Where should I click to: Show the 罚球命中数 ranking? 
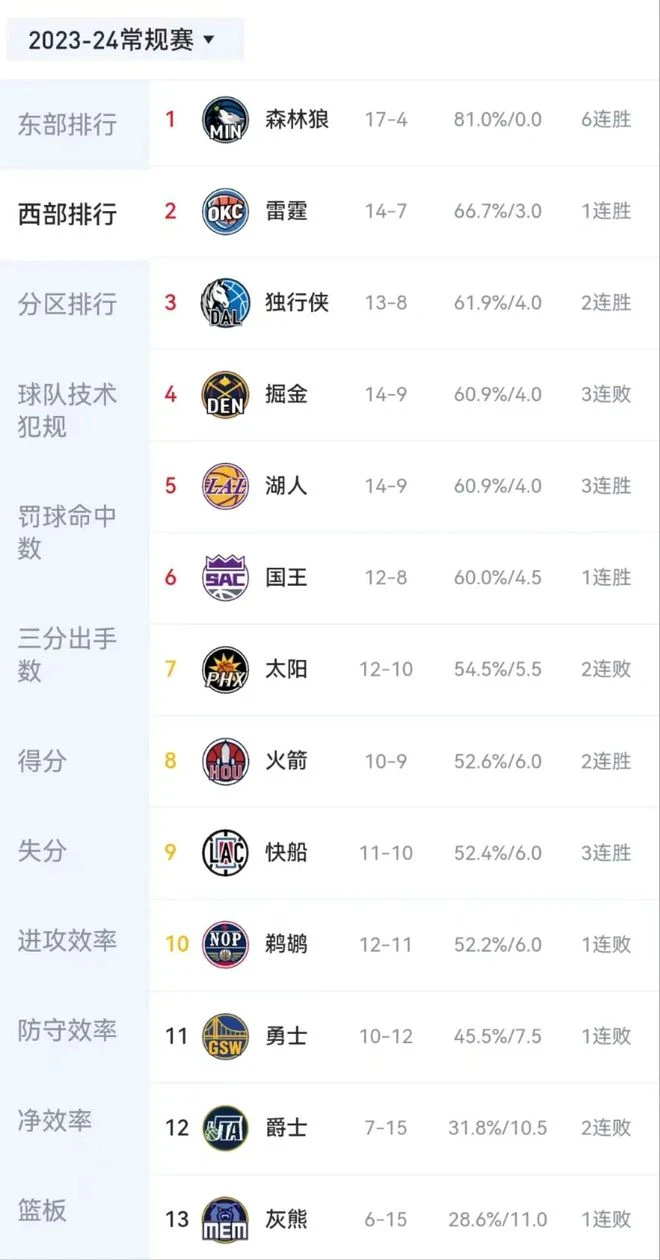[68, 532]
